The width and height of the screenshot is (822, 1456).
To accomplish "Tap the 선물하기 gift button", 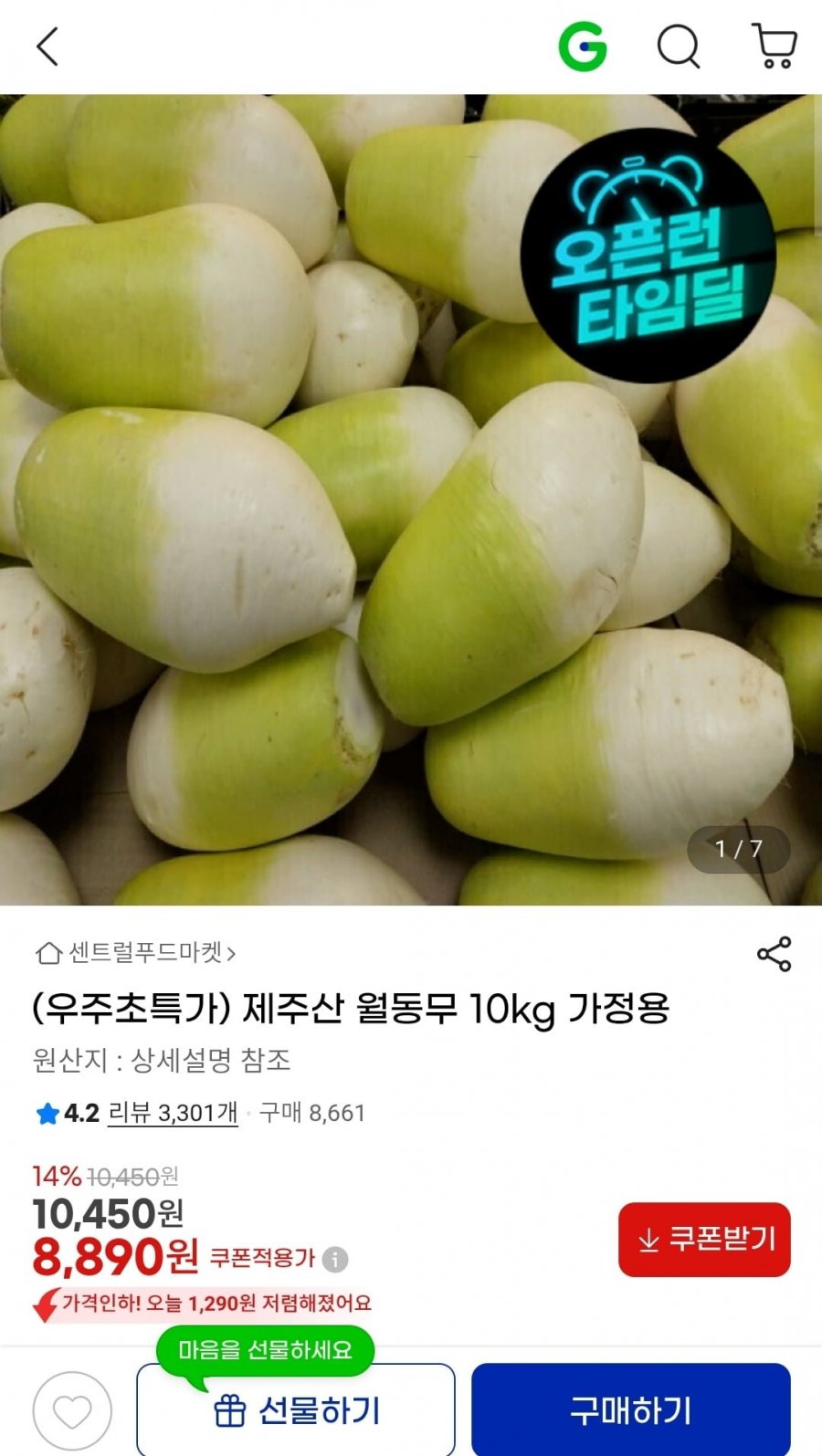I will (x=296, y=1411).
